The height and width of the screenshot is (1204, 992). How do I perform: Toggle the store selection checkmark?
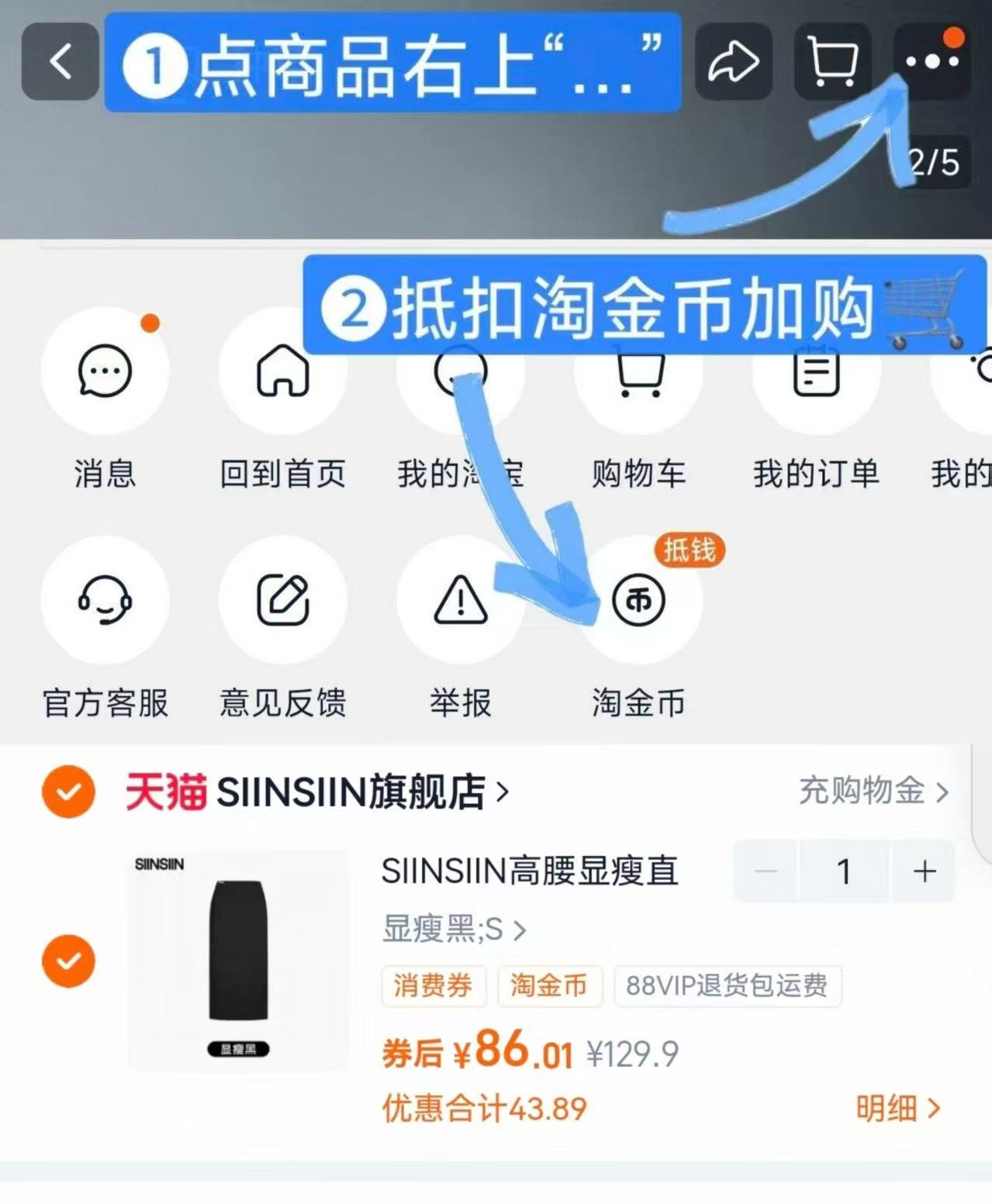pos(68,792)
